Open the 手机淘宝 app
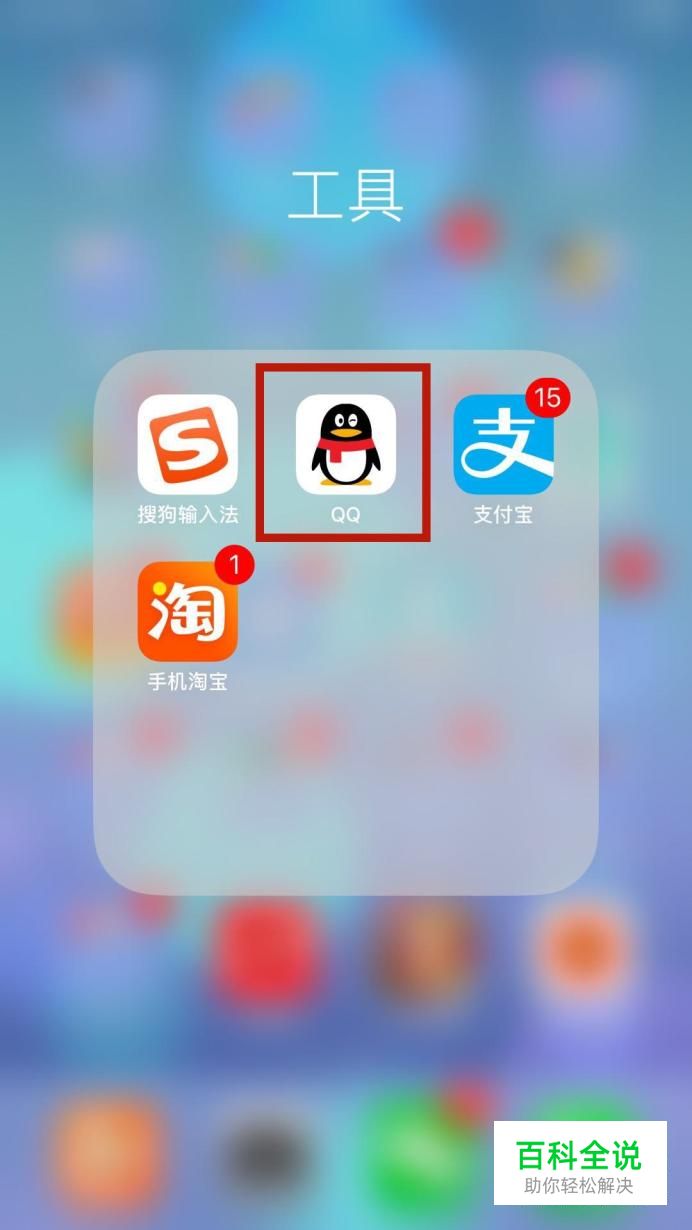The width and height of the screenshot is (692, 1230). [188, 611]
